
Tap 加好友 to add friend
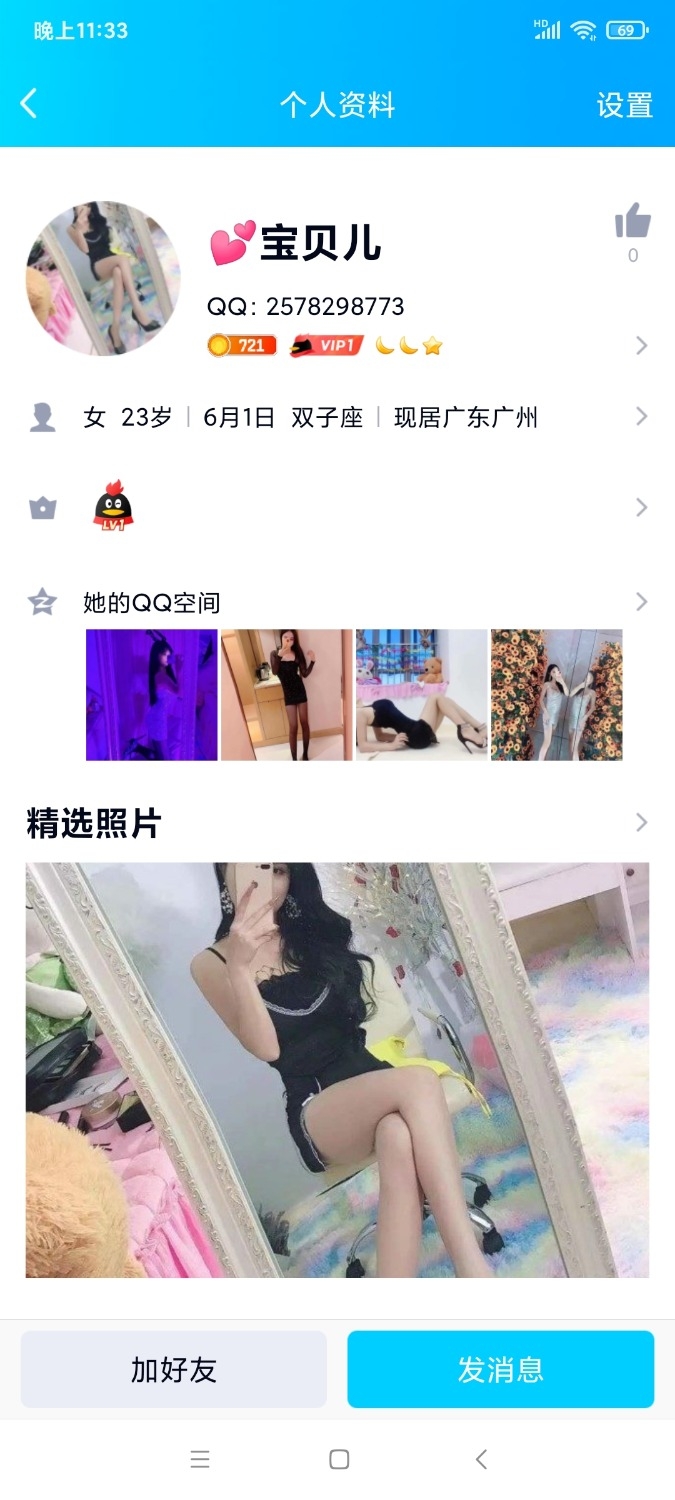[174, 1369]
